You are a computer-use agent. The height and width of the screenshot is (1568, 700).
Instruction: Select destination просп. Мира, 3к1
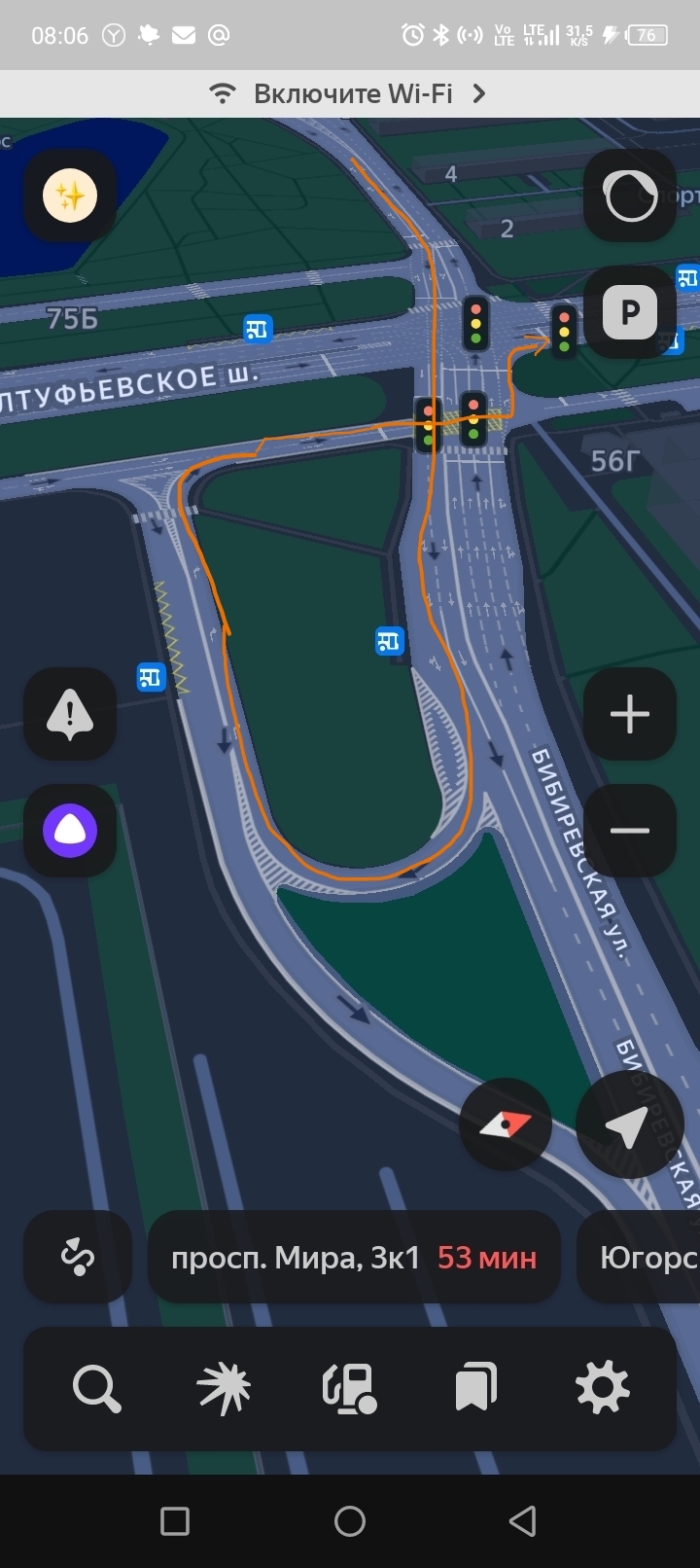click(354, 1257)
